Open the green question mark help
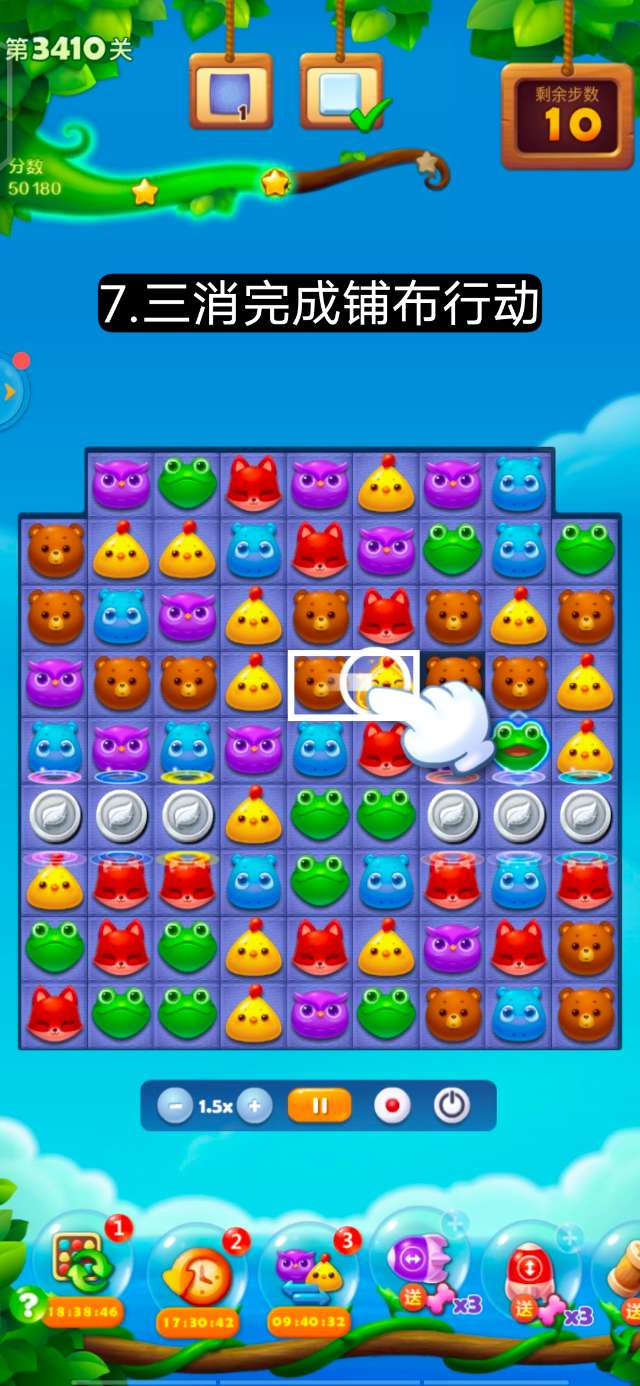Image resolution: width=640 pixels, height=1386 pixels. (x=26, y=1303)
